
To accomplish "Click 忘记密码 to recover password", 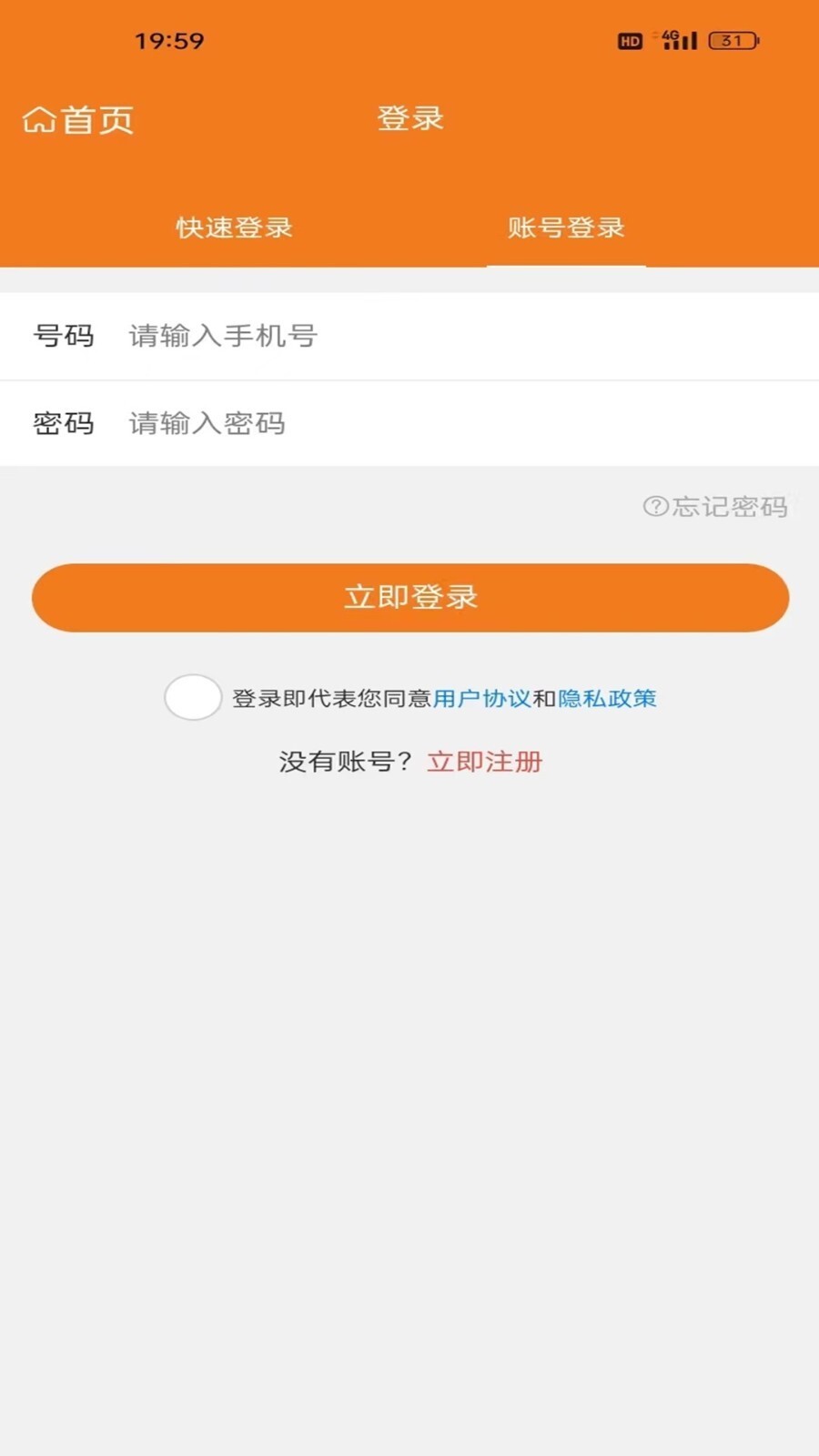I will [728, 507].
